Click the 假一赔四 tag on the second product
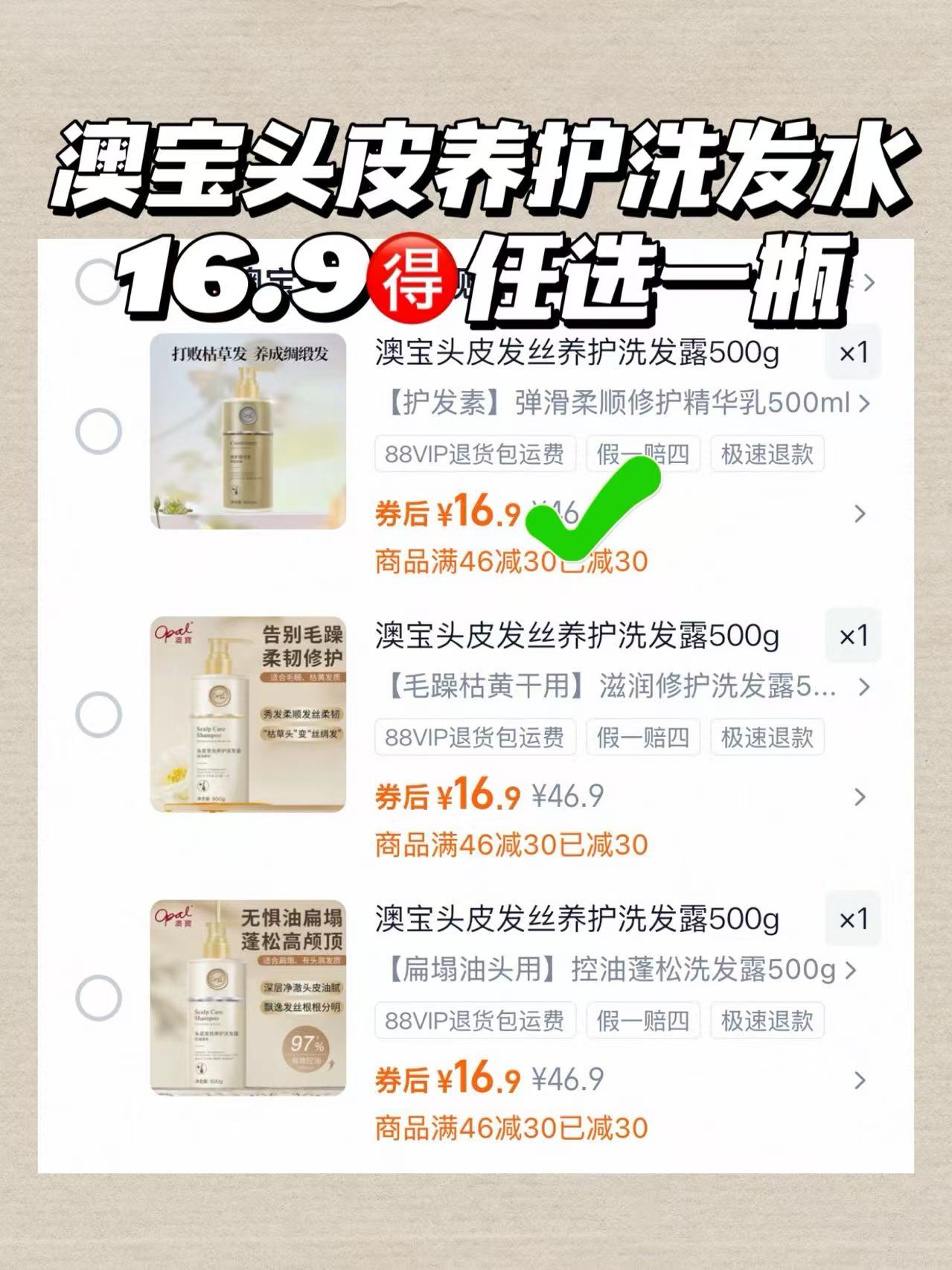Viewport: 952px width, 1270px height. (643, 738)
